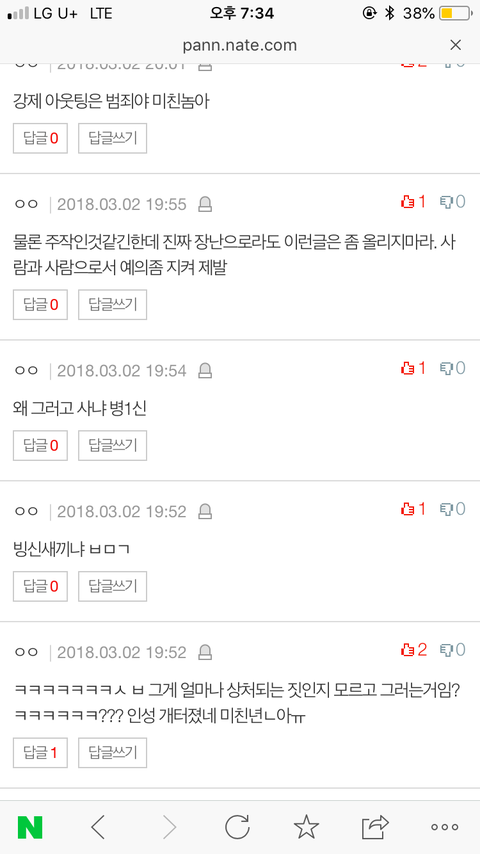
Task: Open the 1 reply on the last comment
Action: pyautogui.click(x=40, y=753)
